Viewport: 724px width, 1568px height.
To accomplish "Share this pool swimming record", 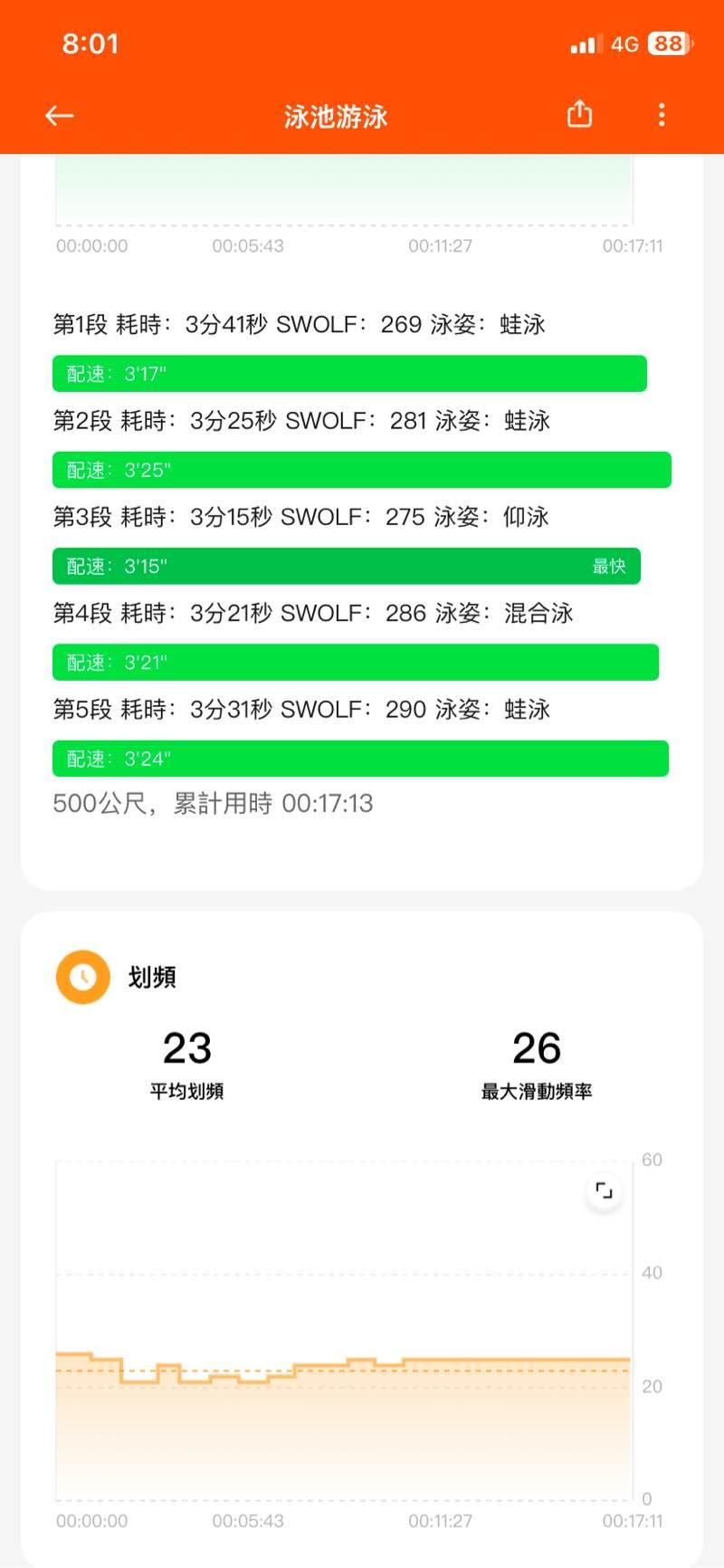I will pos(579,114).
